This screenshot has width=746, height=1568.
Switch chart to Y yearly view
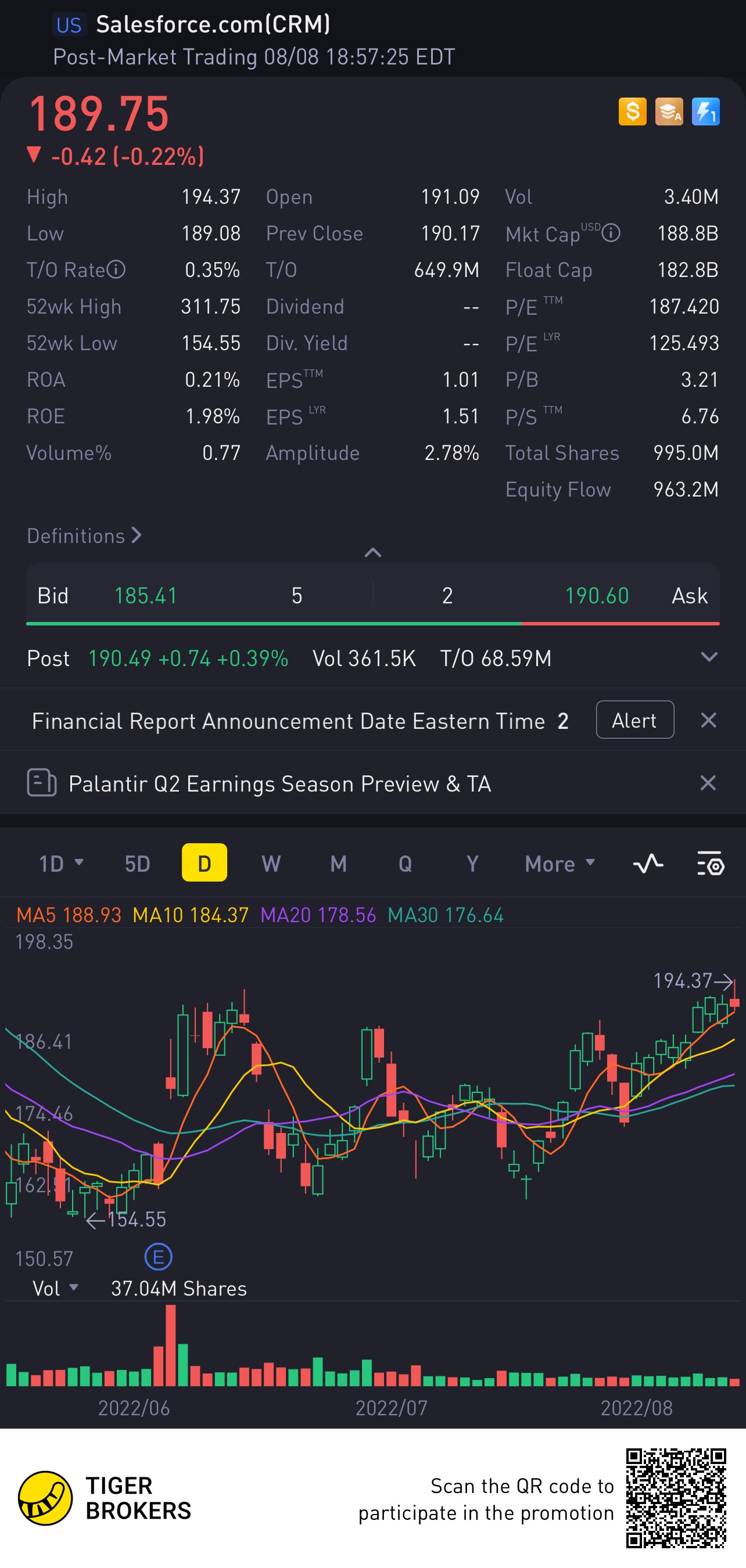click(472, 863)
